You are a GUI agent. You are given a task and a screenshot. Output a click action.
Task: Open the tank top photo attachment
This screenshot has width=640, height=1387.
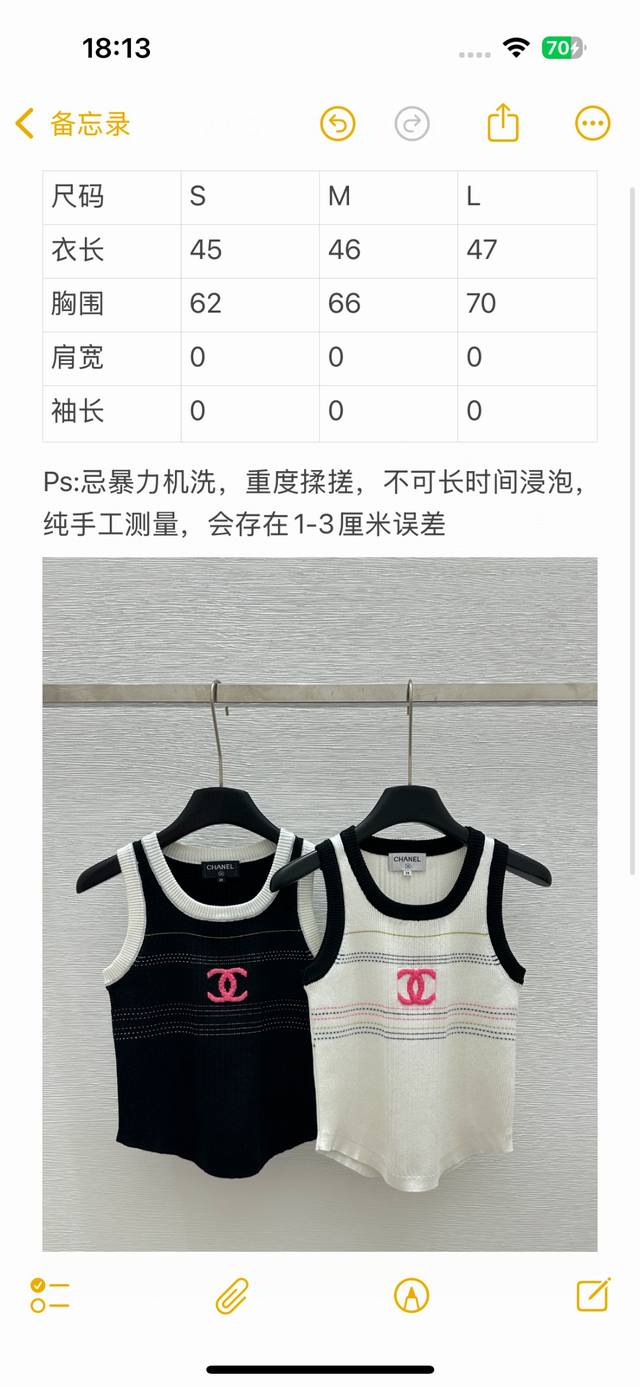point(319,903)
